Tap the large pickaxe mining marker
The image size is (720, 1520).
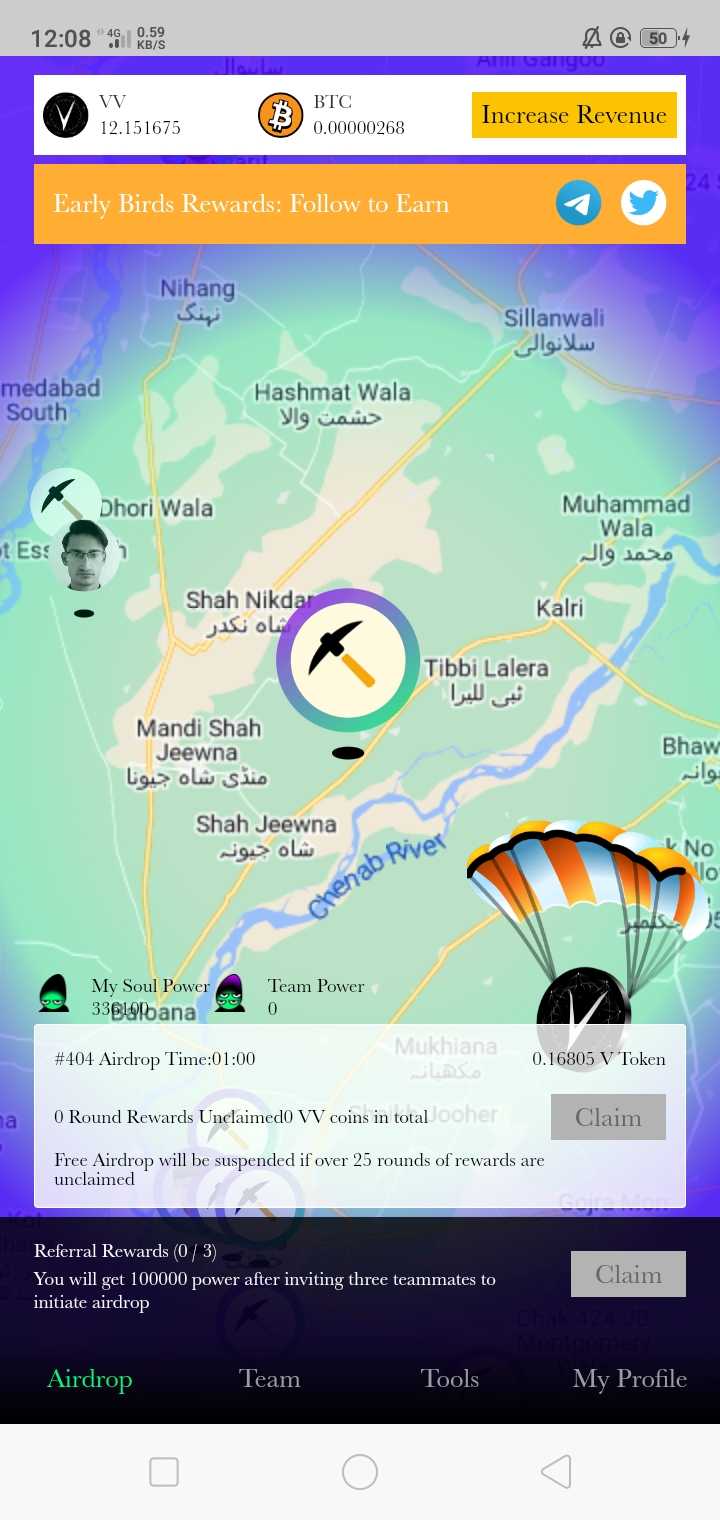pos(348,660)
